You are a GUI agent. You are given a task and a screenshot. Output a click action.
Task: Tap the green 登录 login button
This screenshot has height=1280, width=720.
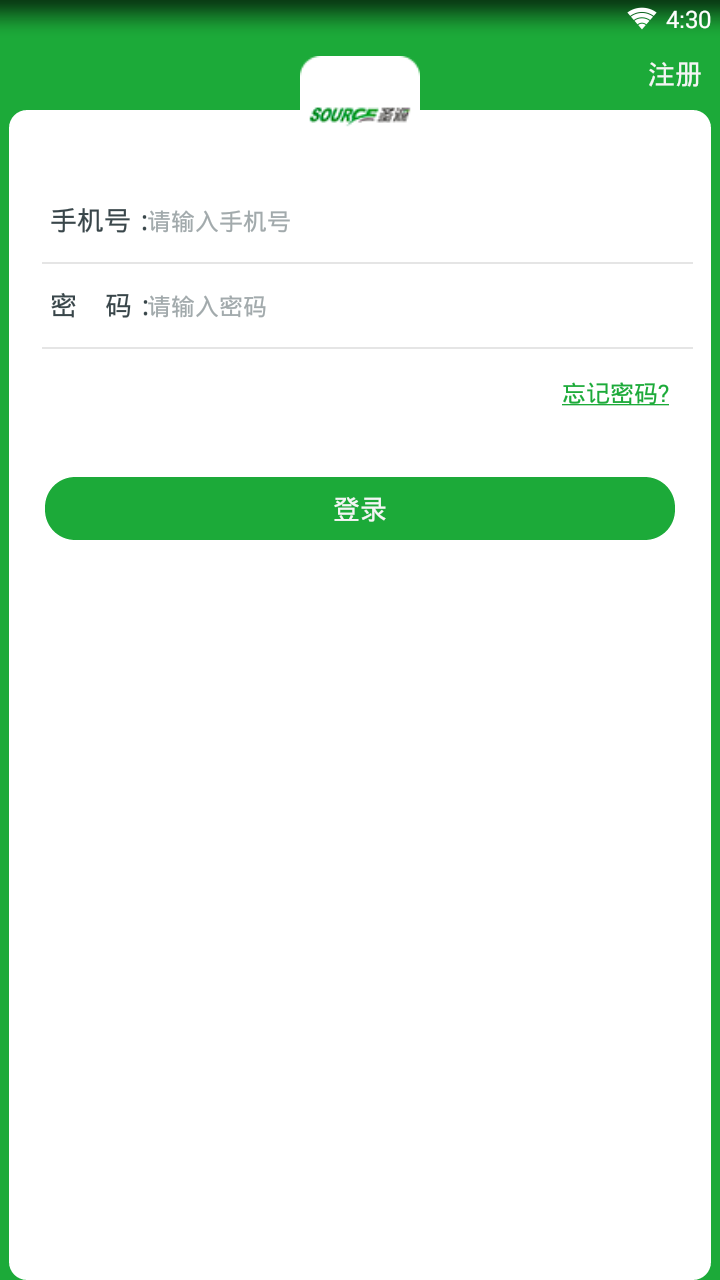[360, 509]
